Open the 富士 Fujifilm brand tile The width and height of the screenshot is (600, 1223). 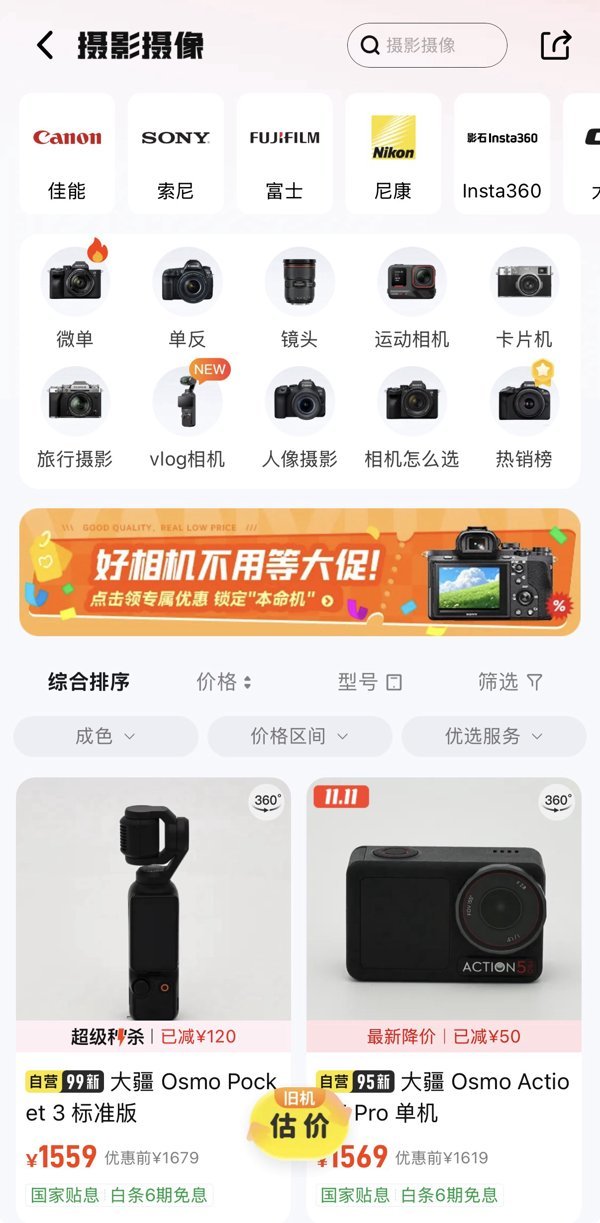coord(284,154)
